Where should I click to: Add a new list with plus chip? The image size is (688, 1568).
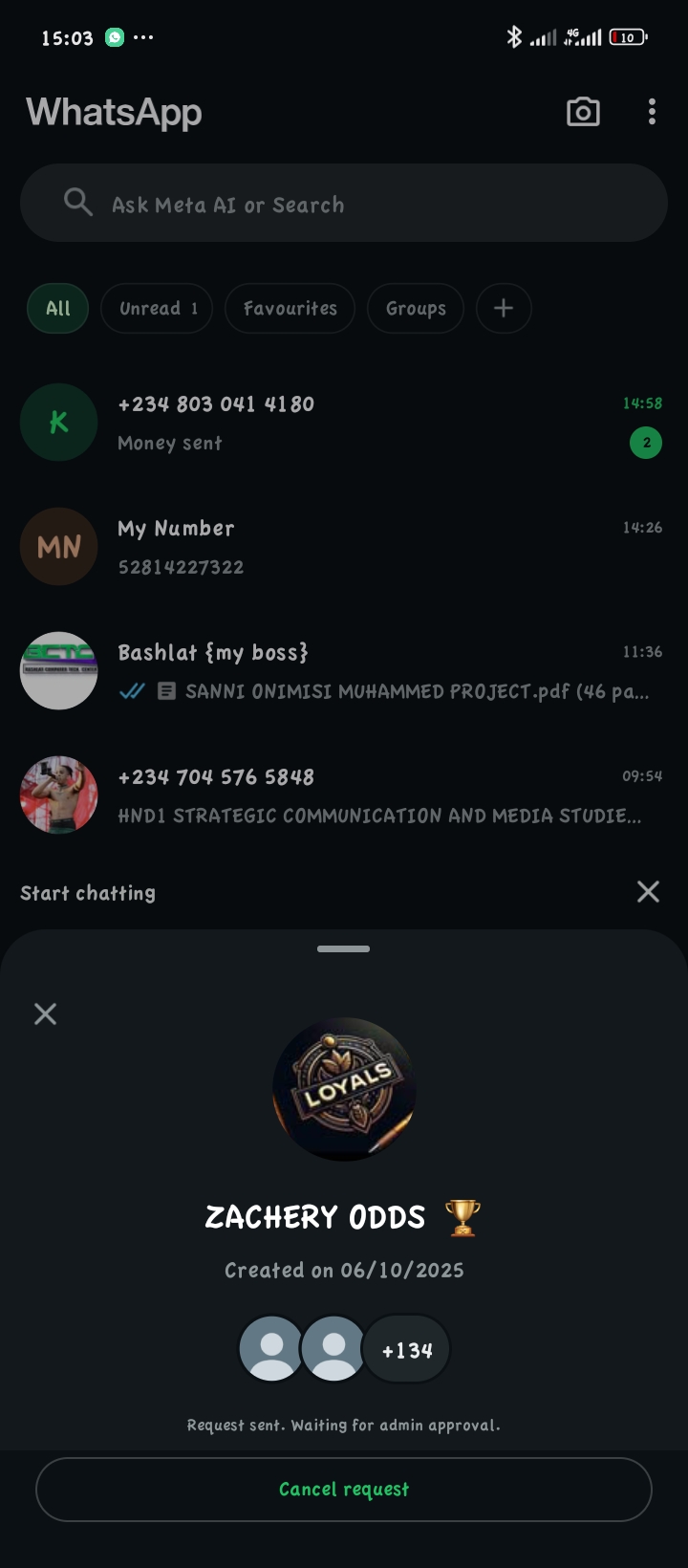[504, 309]
